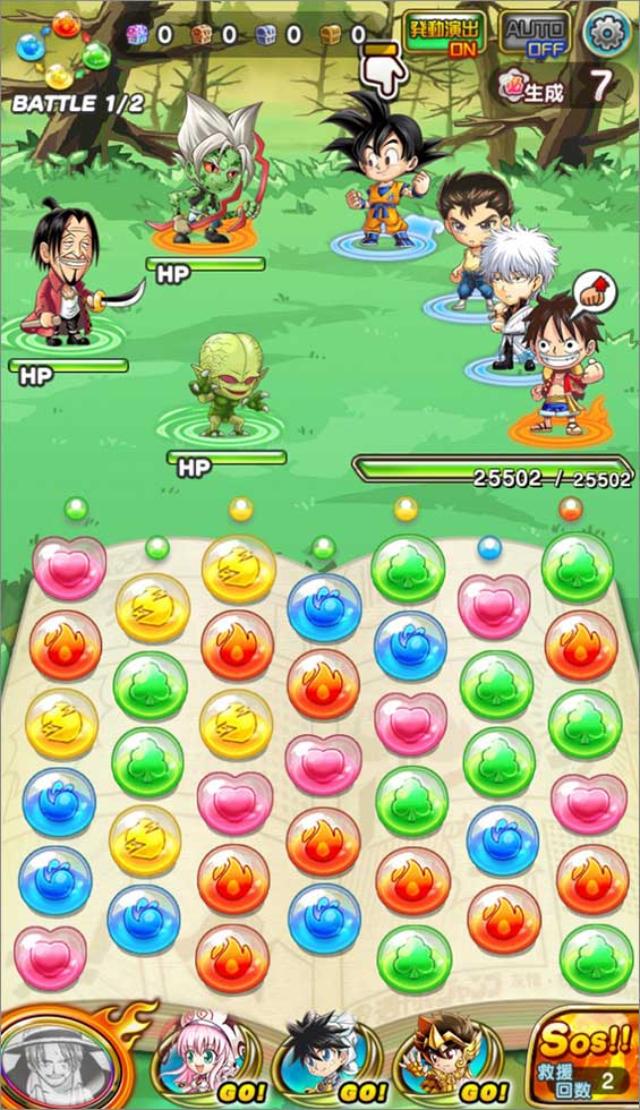The image size is (640, 1110).
Task: Open the settings gear
Action: click(x=607, y=33)
